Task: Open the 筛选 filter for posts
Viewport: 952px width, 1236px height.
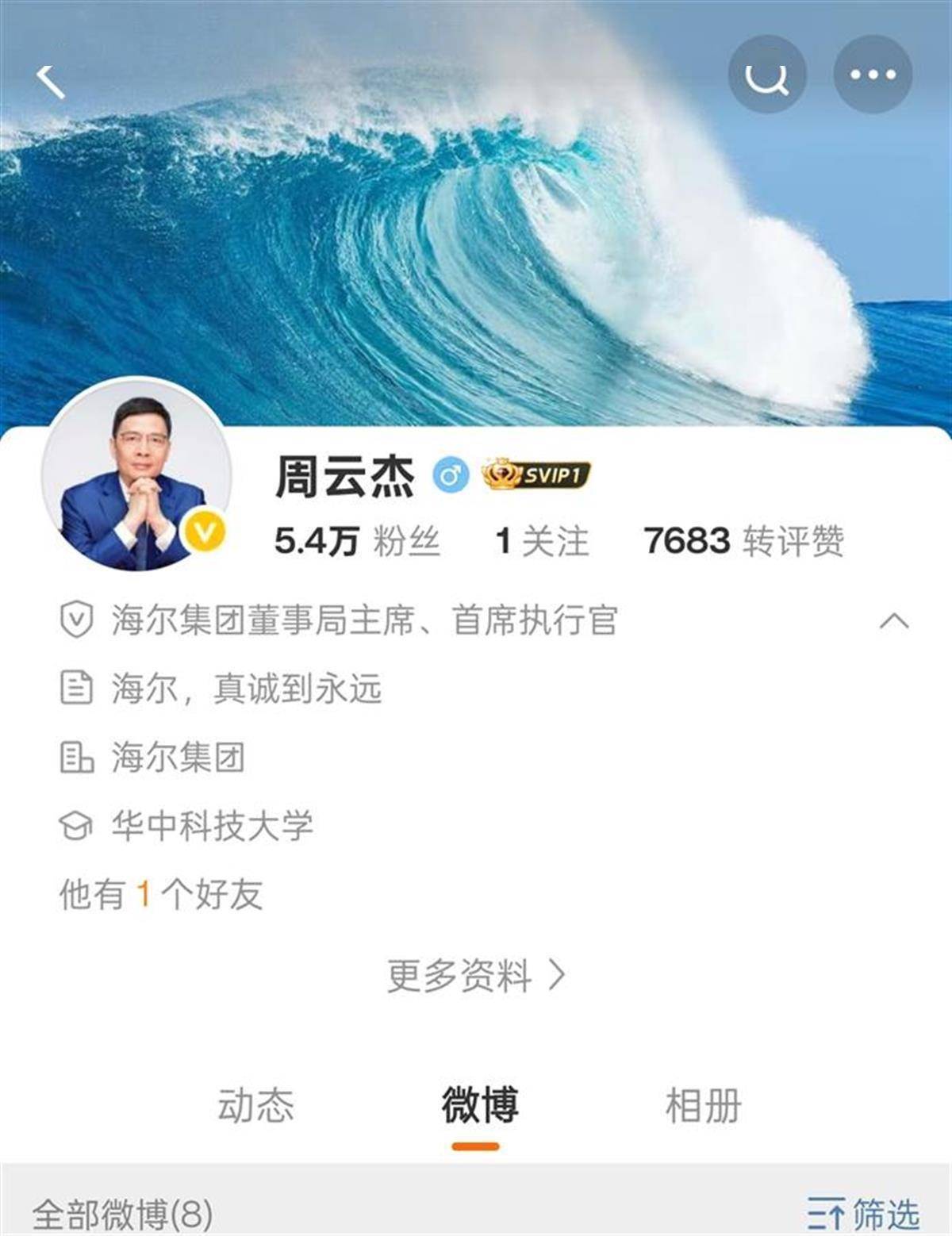Action: [x=863, y=1214]
